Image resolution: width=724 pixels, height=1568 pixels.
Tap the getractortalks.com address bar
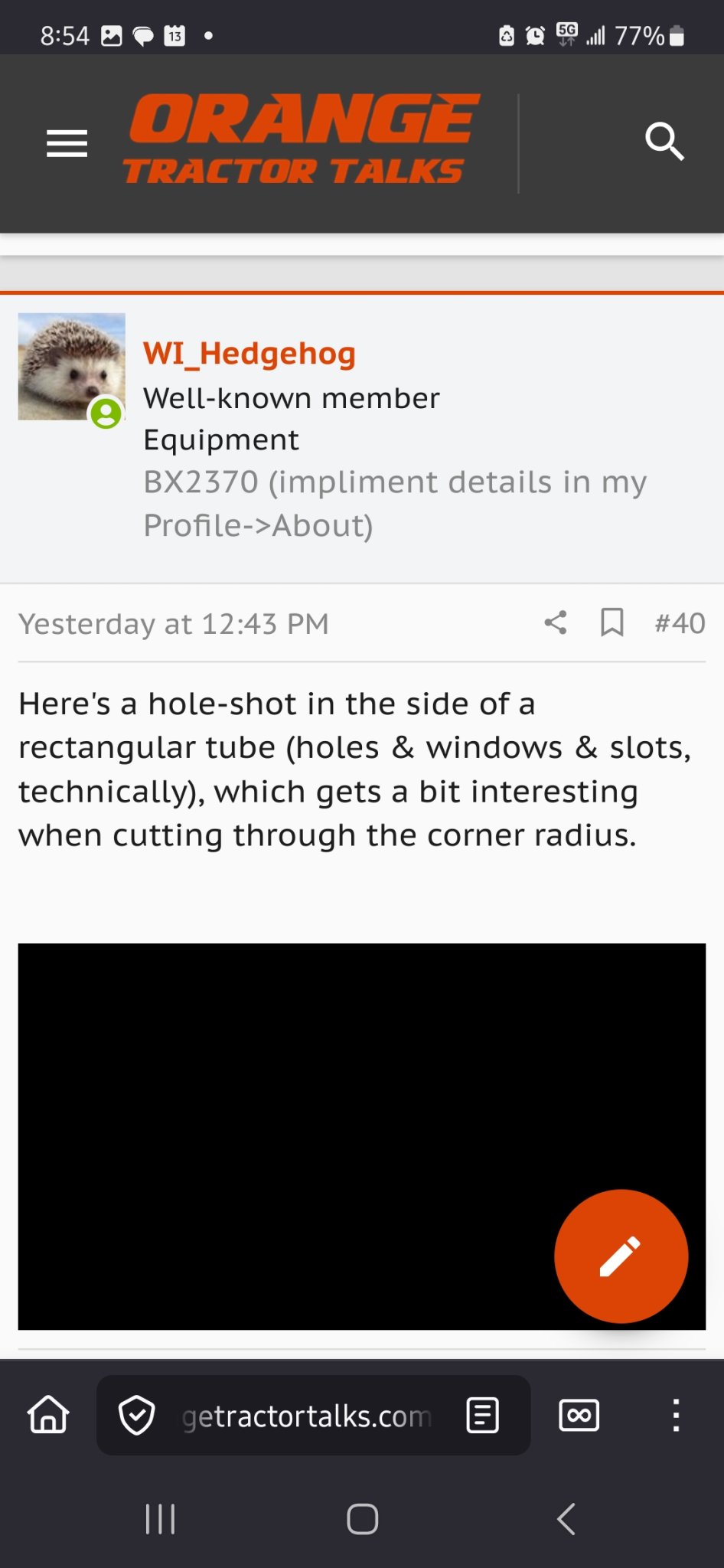tap(306, 1416)
